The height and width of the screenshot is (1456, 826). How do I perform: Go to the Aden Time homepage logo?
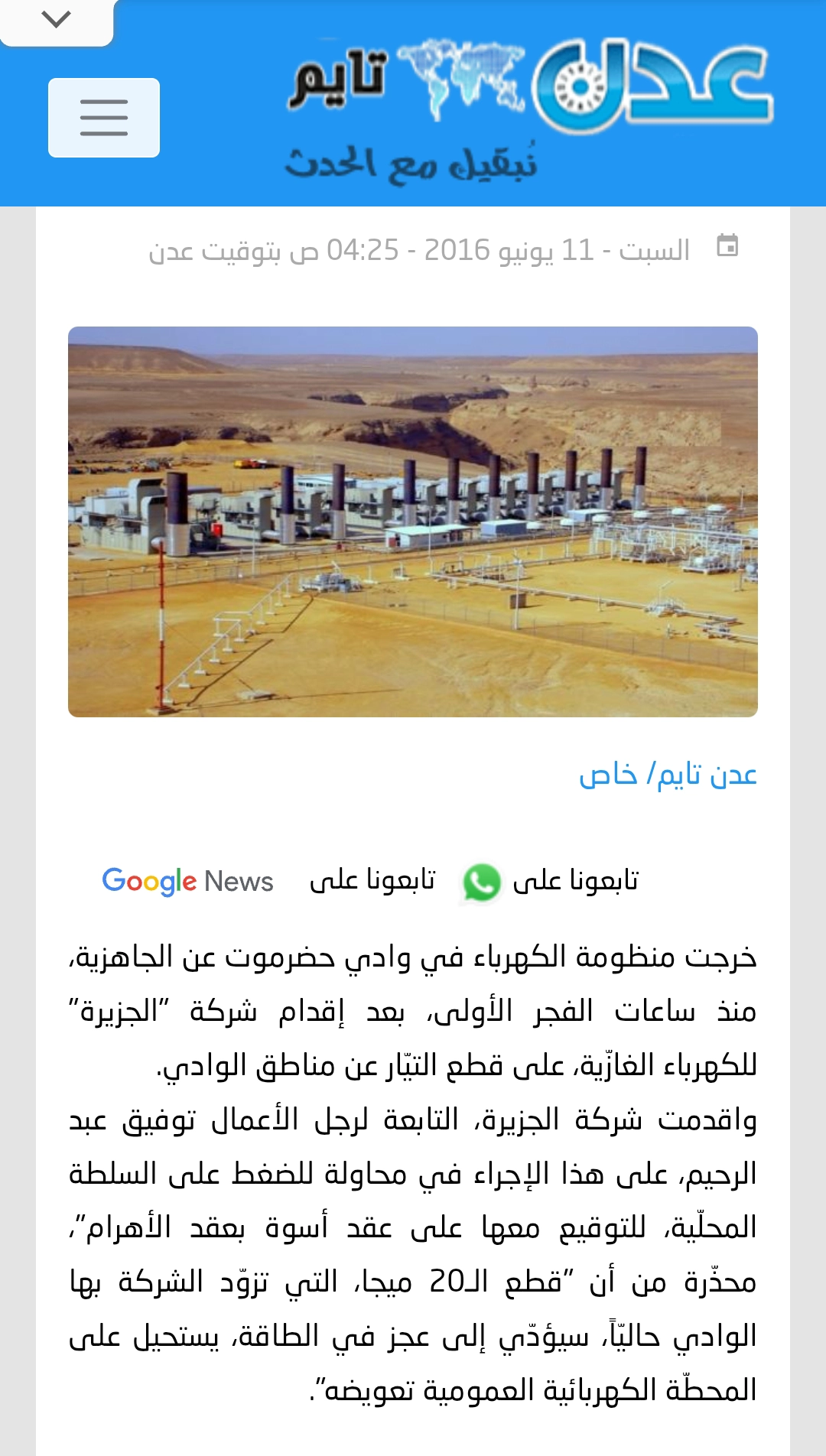tap(529, 107)
